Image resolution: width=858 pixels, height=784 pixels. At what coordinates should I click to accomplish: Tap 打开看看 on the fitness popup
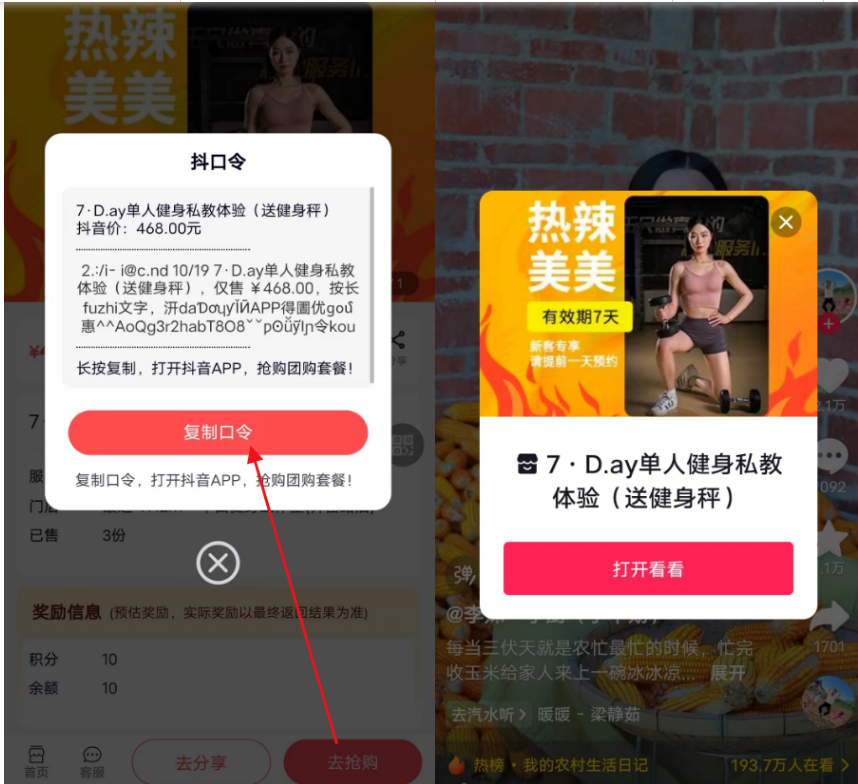click(x=648, y=569)
